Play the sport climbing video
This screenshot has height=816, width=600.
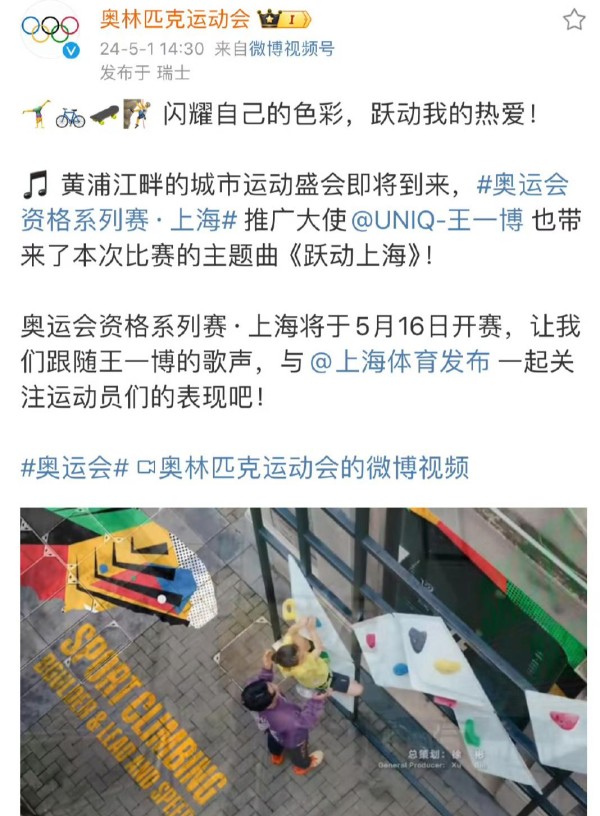point(303,661)
